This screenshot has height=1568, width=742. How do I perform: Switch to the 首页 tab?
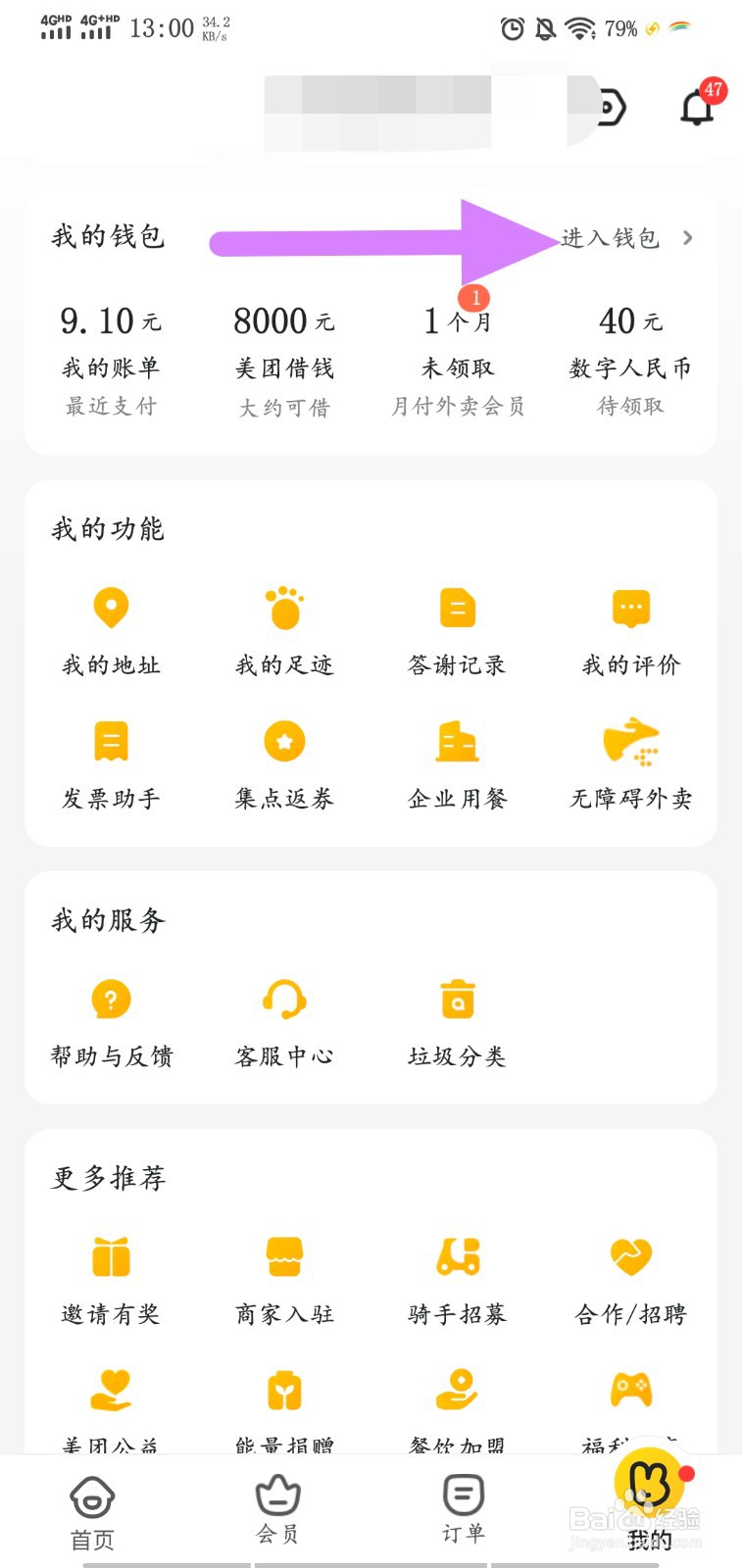point(92,1512)
